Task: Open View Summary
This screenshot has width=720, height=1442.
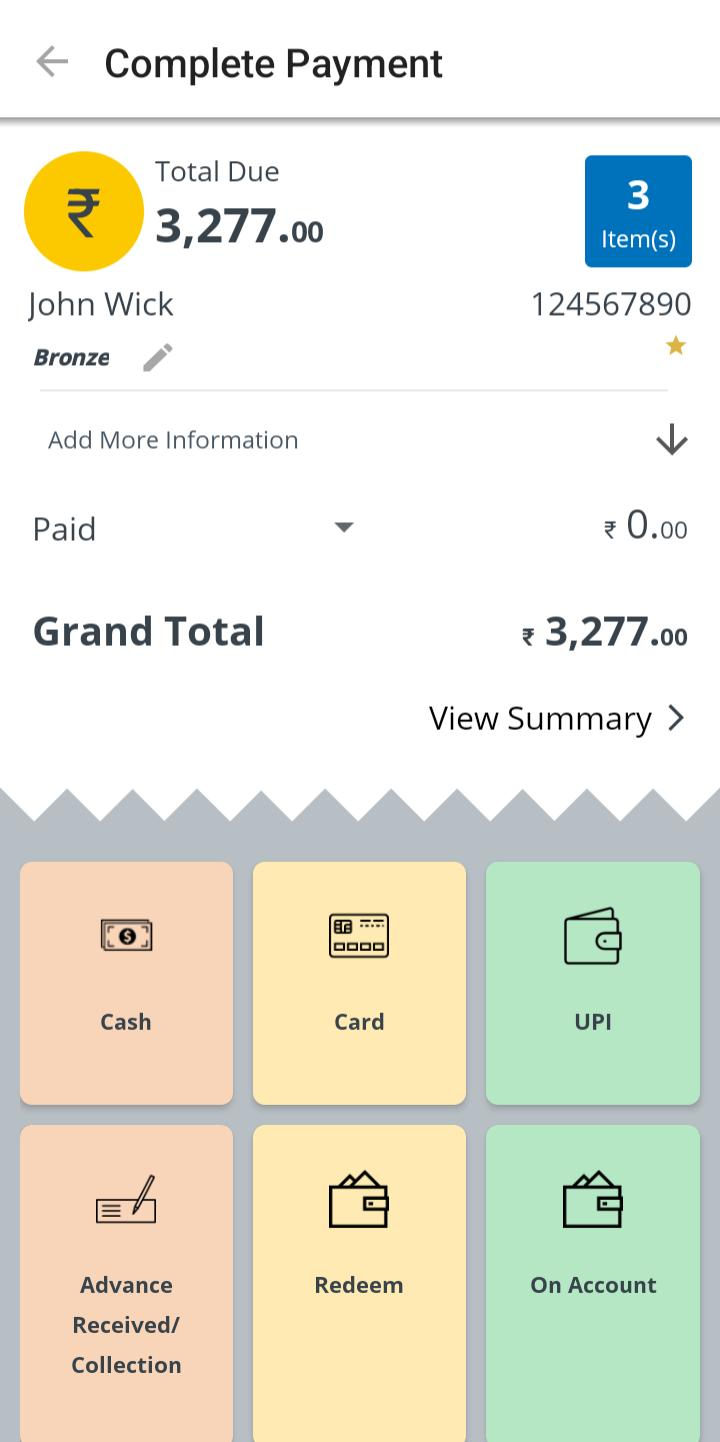Action: point(557,718)
